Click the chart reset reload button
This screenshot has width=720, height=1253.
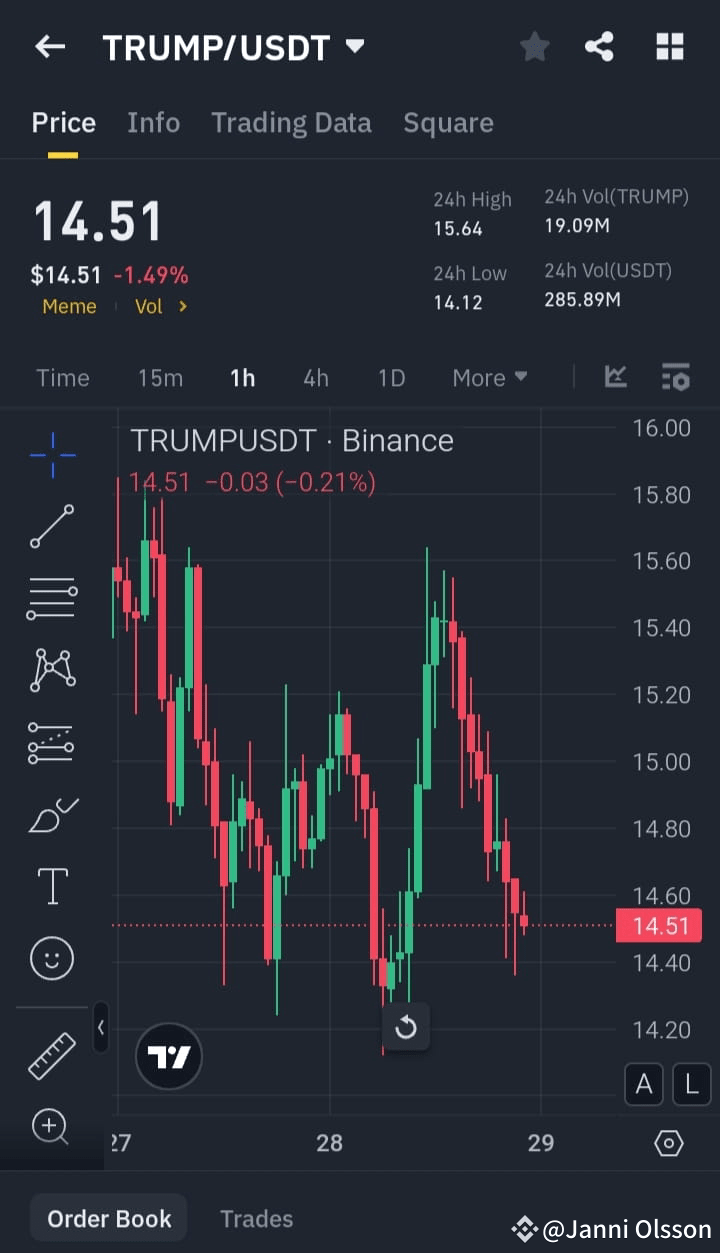(x=406, y=1027)
